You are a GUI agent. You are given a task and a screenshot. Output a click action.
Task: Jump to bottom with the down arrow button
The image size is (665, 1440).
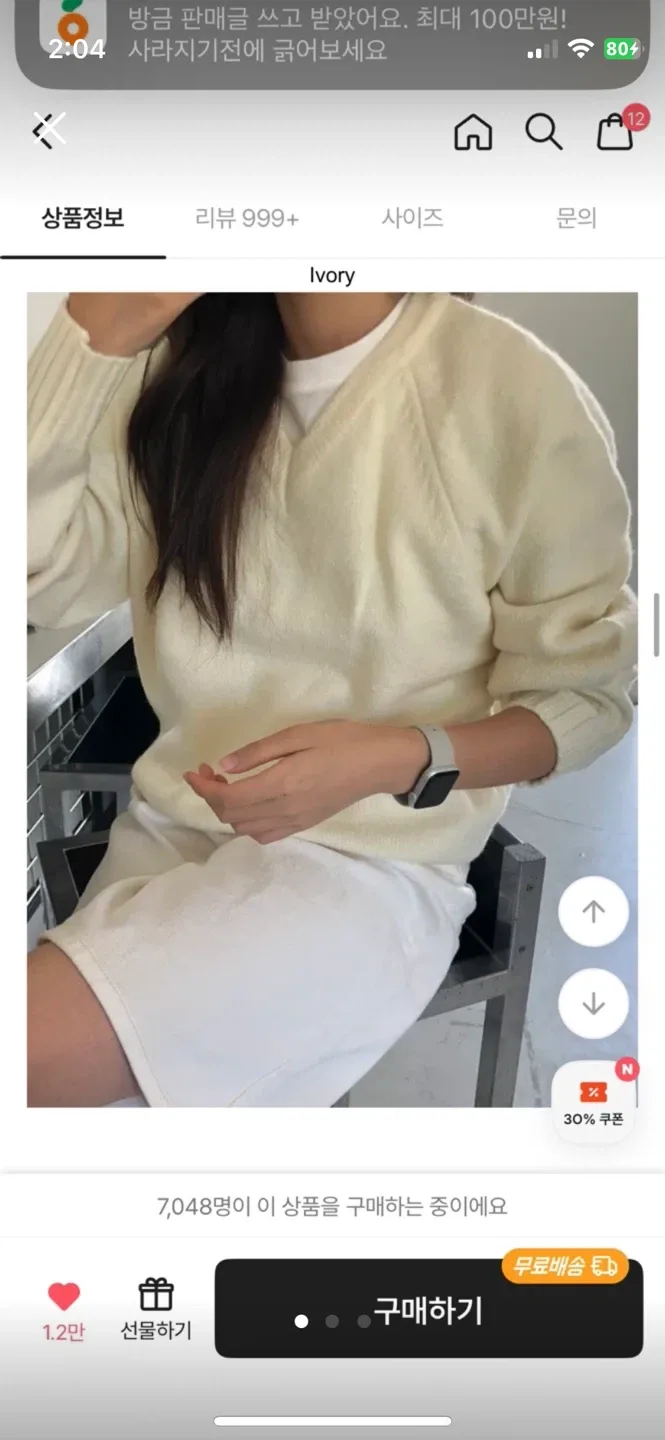coord(593,1003)
